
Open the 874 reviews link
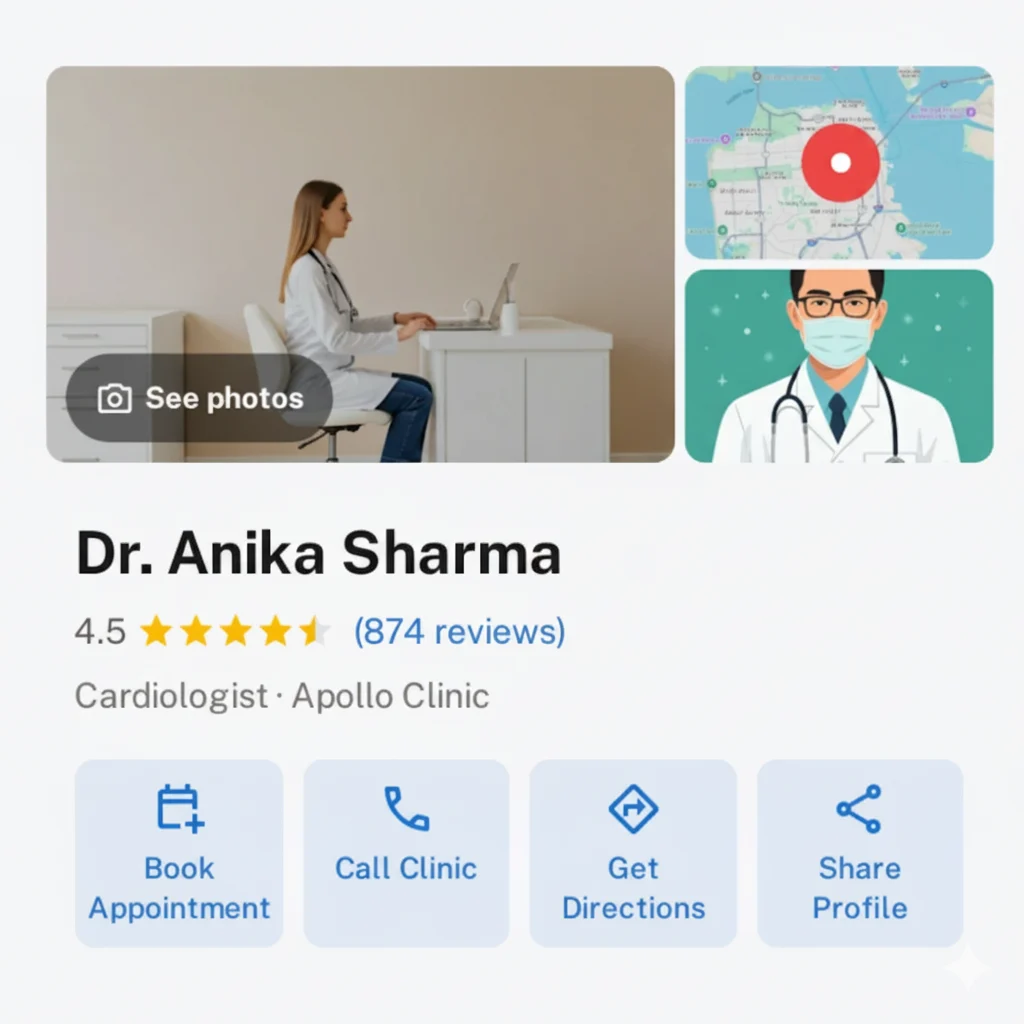[459, 632]
